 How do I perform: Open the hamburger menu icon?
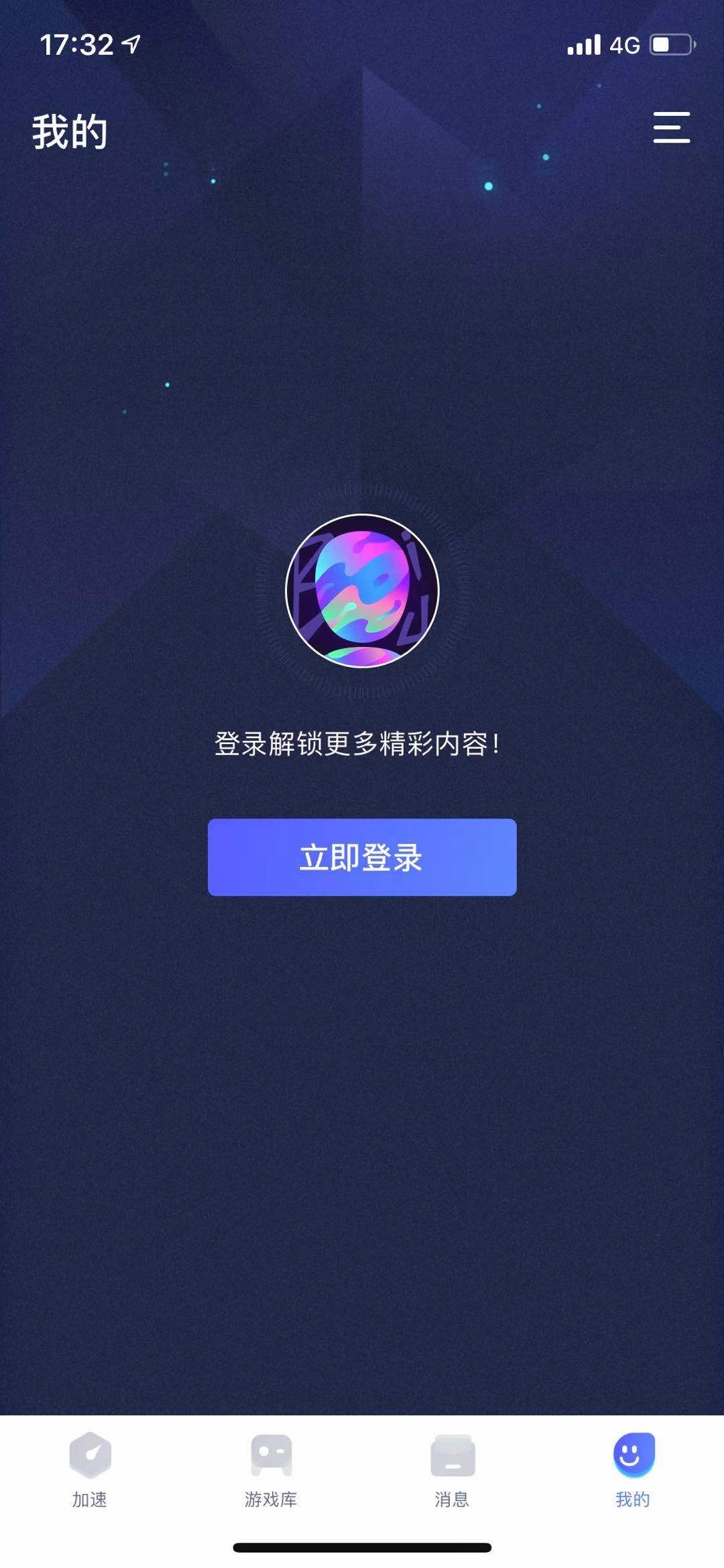[671, 127]
